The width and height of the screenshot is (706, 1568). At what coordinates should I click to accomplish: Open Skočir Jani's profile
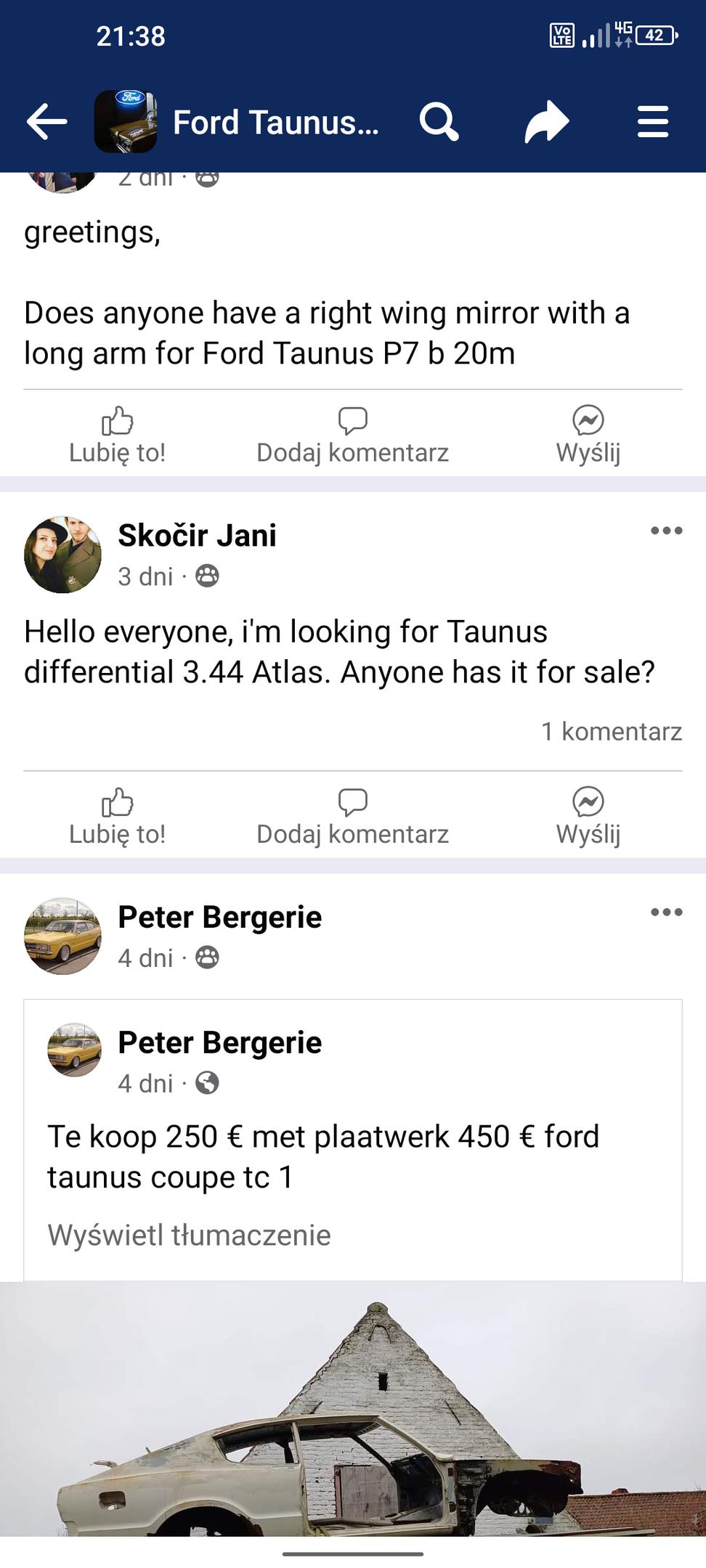click(x=197, y=536)
